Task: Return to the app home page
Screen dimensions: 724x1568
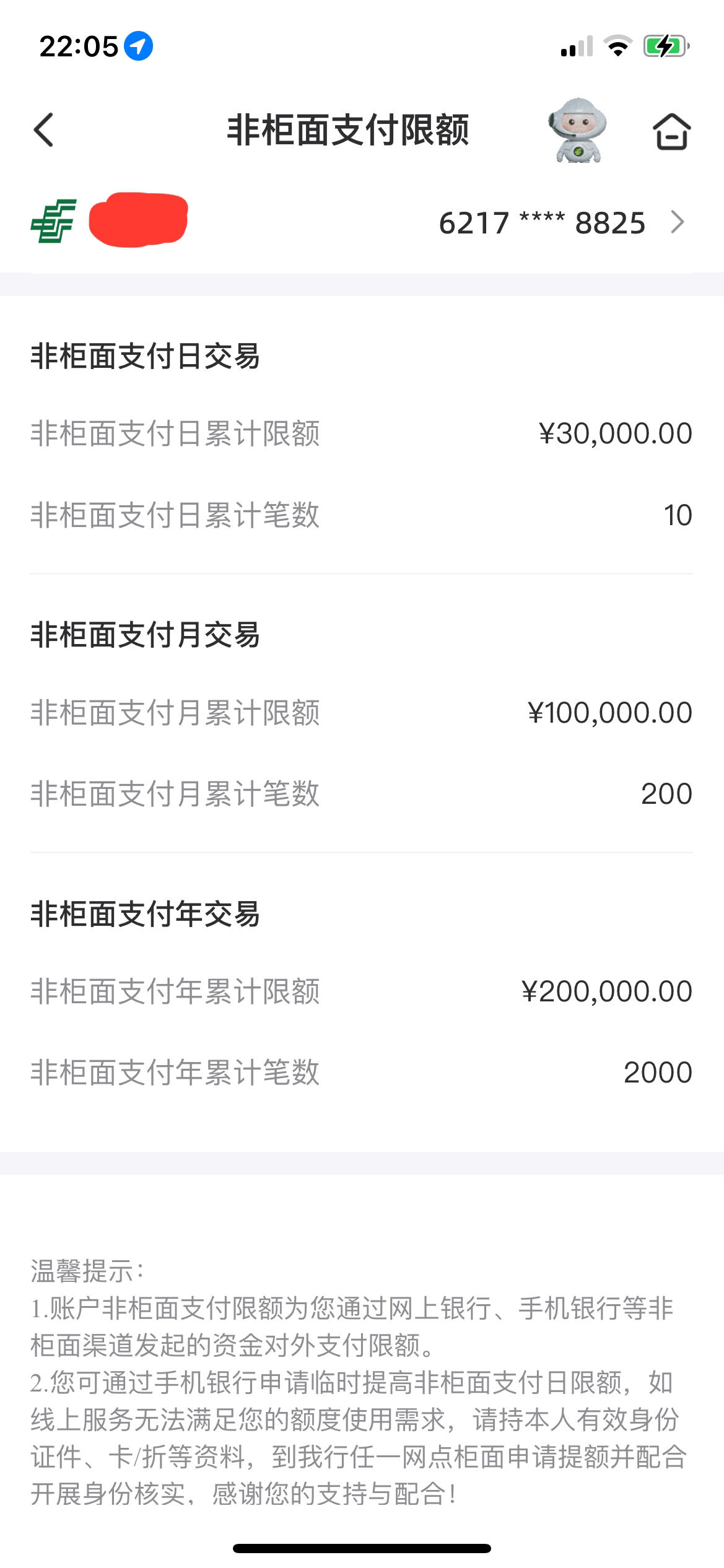Action: 671,131
